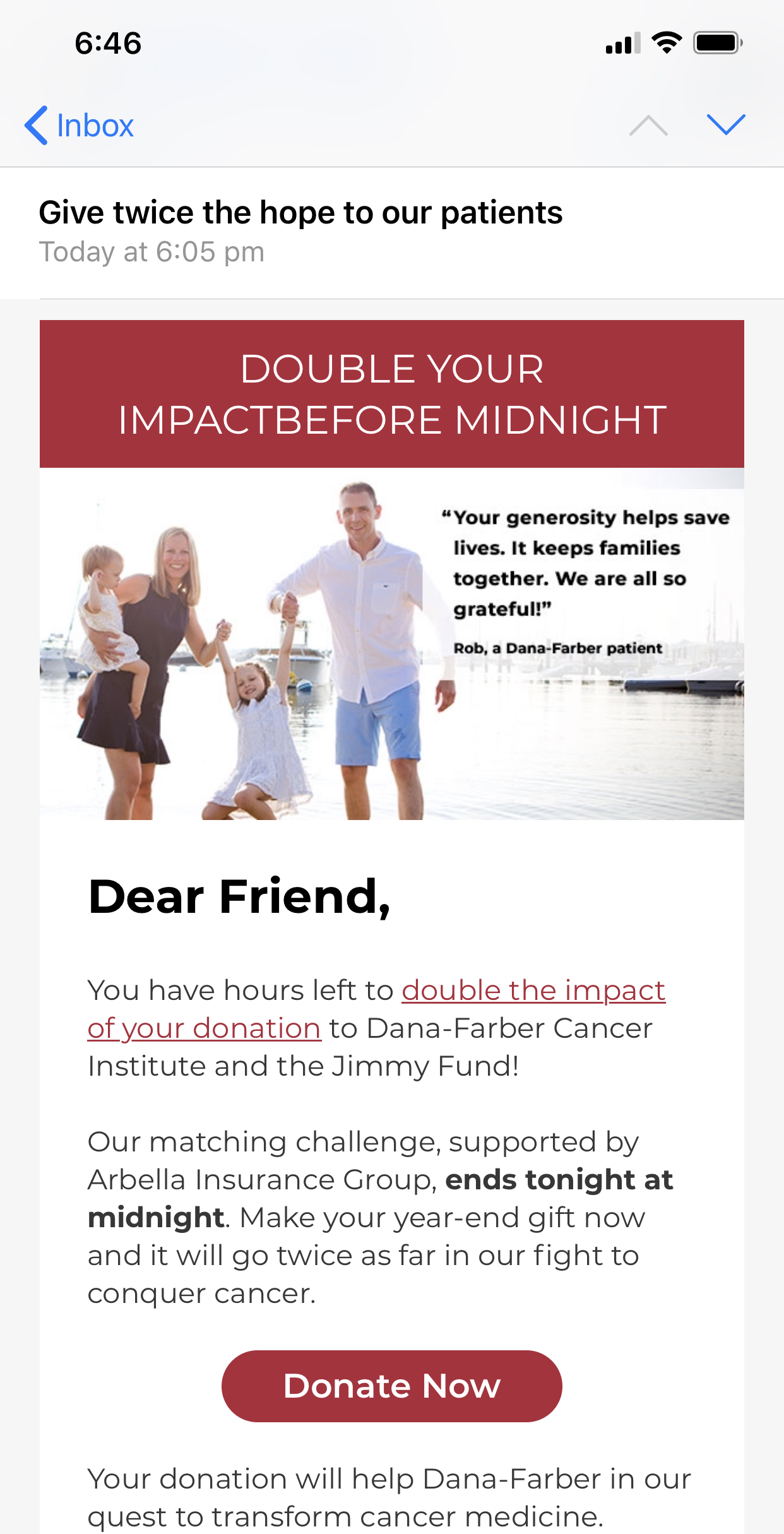Viewport: 784px width, 1534px height.
Task: Open the 'double the impact of your donation' link
Action: (x=533, y=990)
